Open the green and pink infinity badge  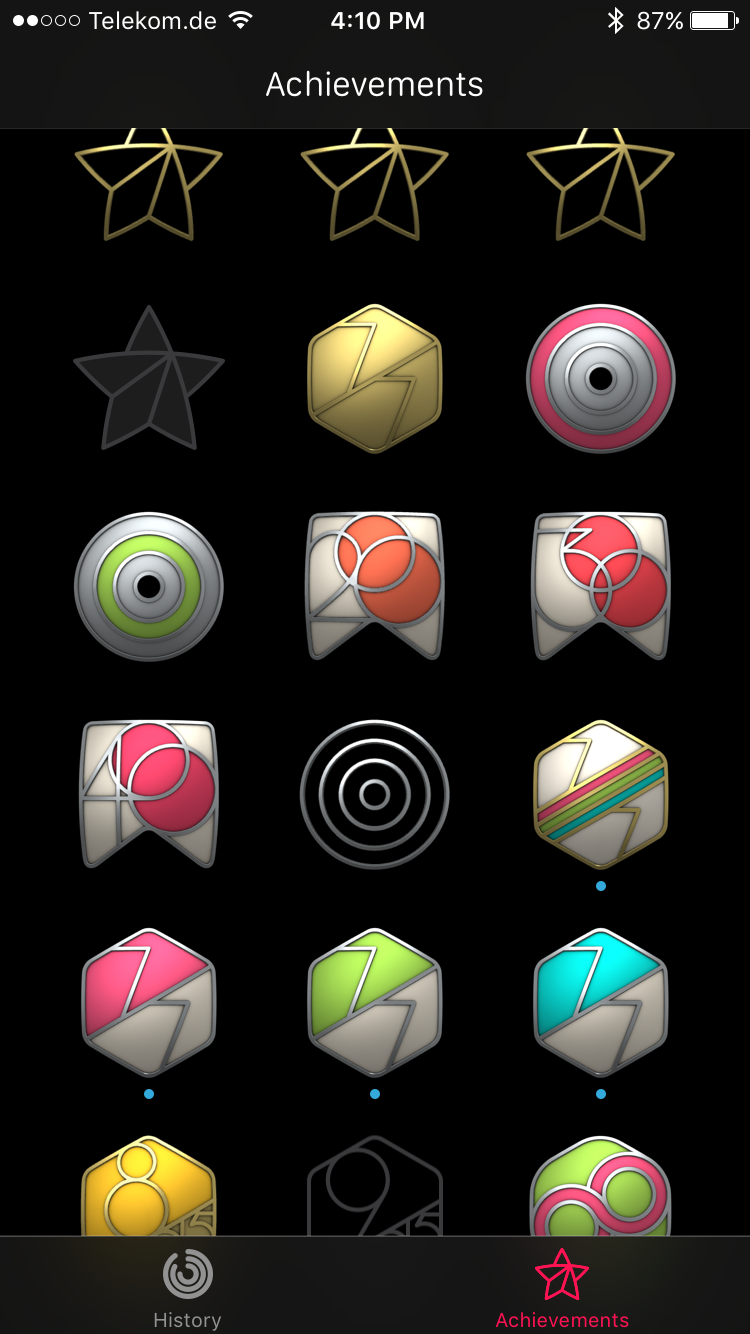(x=600, y=1188)
